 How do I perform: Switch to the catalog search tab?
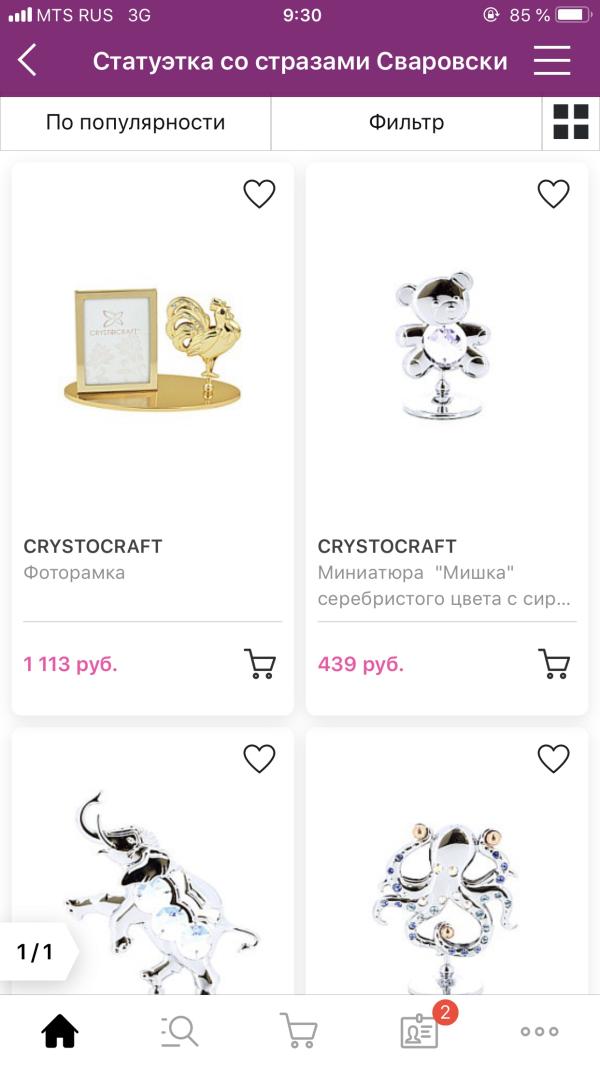pyautogui.click(x=180, y=1031)
